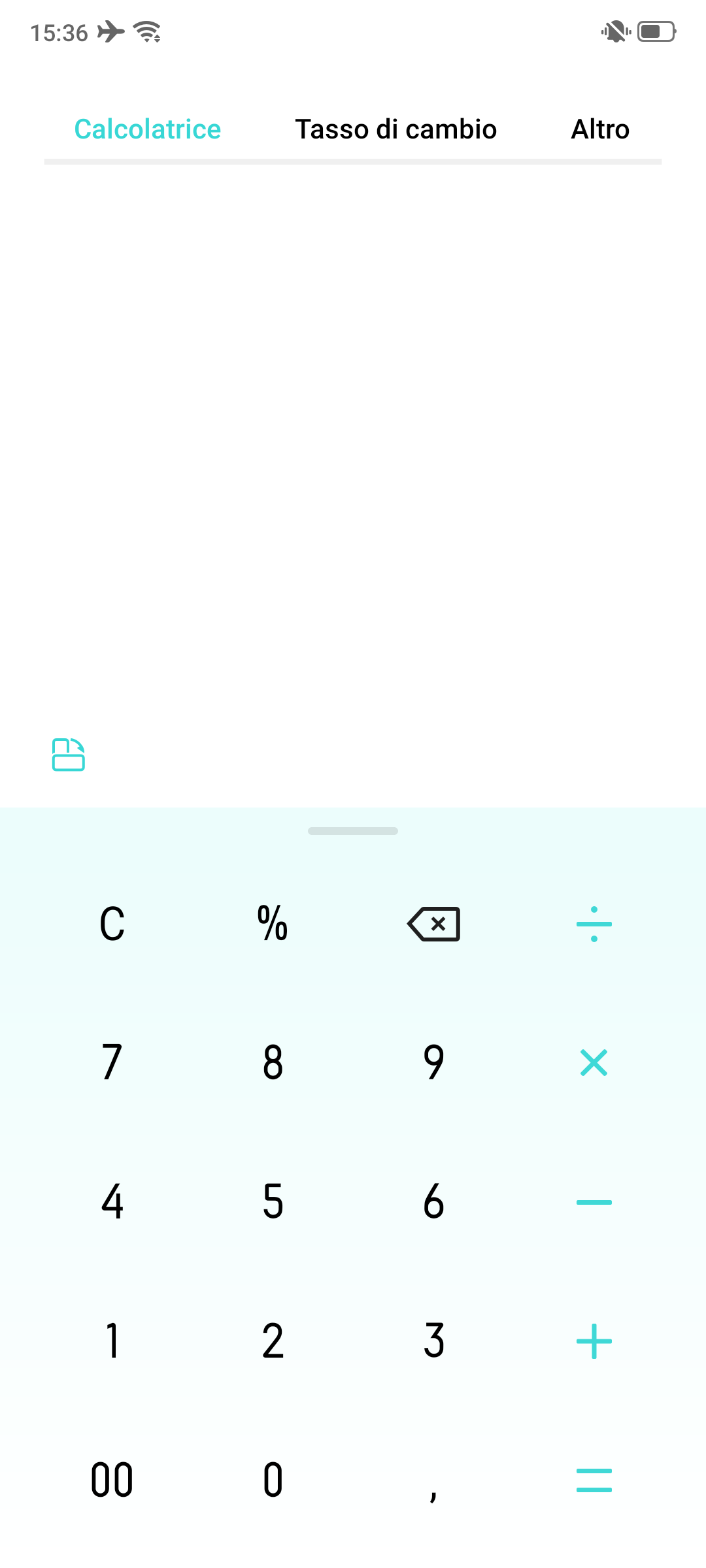Tap the double zero key

click(x=112, y=1480)
